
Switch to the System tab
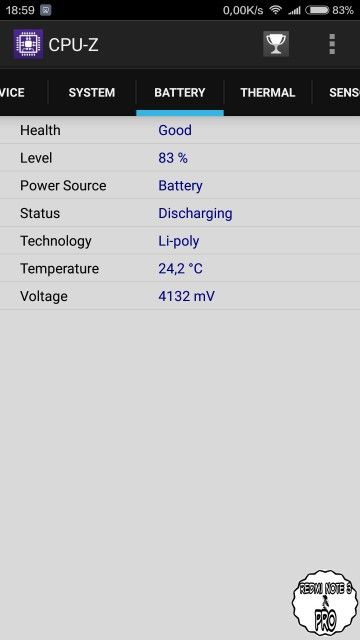point(92,93)
